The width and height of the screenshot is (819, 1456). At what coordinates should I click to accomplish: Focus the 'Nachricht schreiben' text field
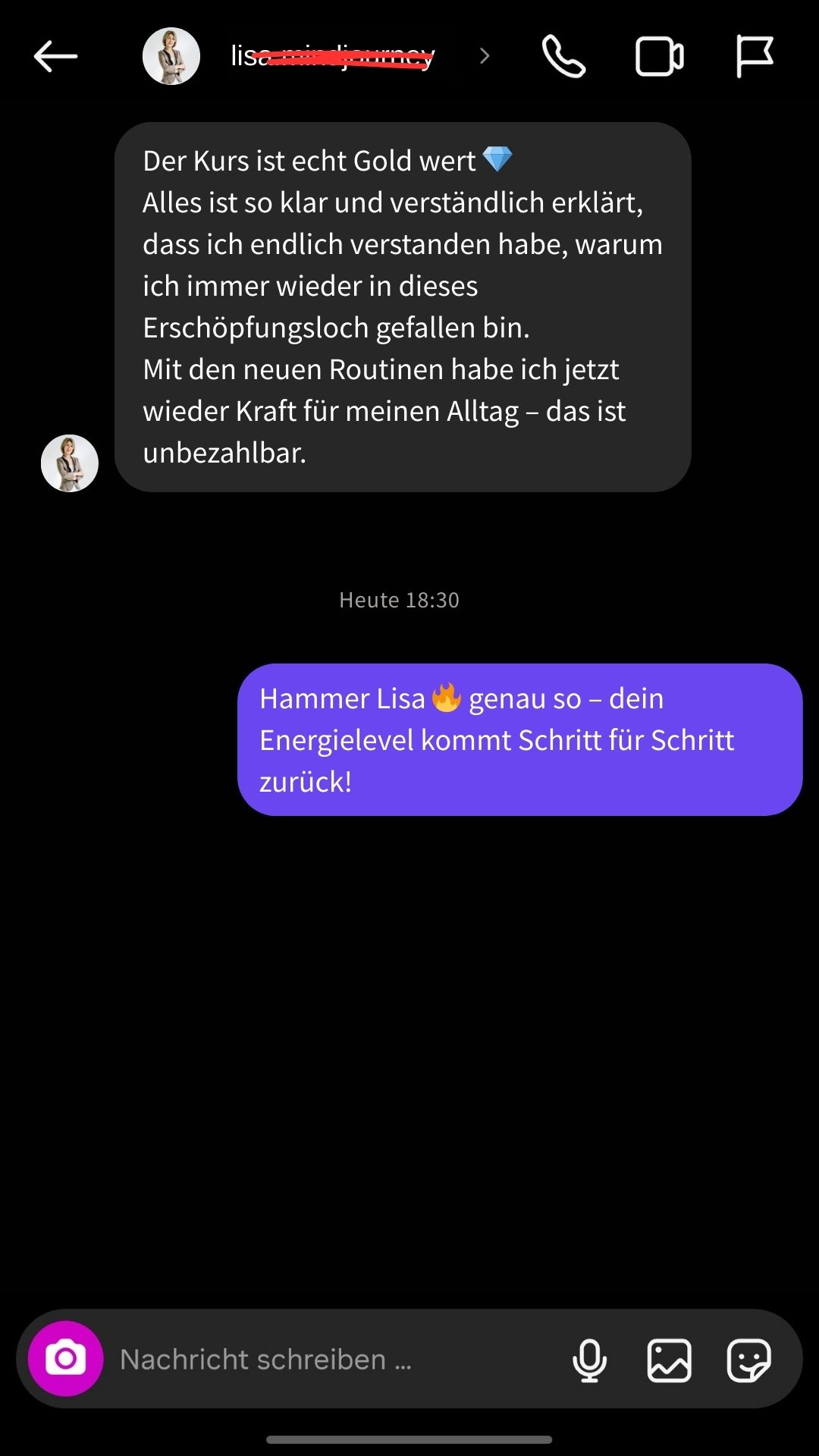click(334, 1360)
